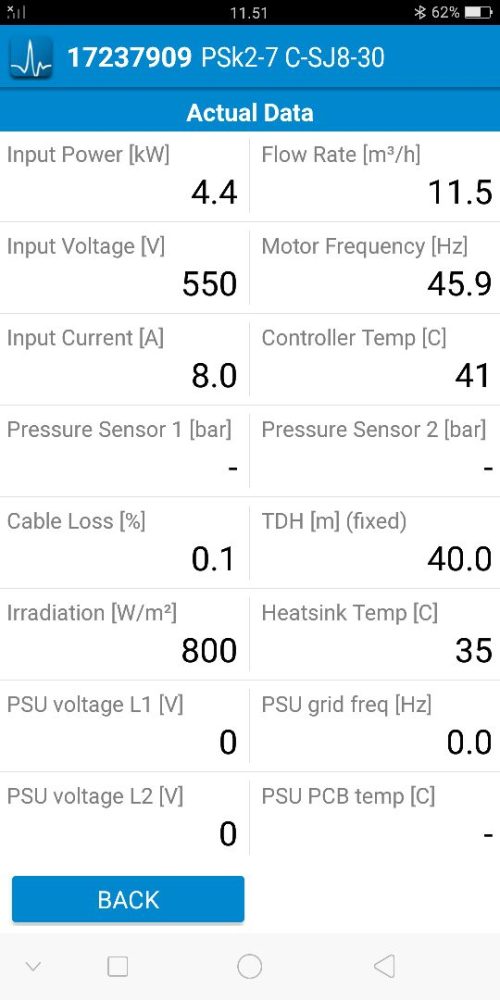Go back using the system navigation triangle

(x=384, y=966)
